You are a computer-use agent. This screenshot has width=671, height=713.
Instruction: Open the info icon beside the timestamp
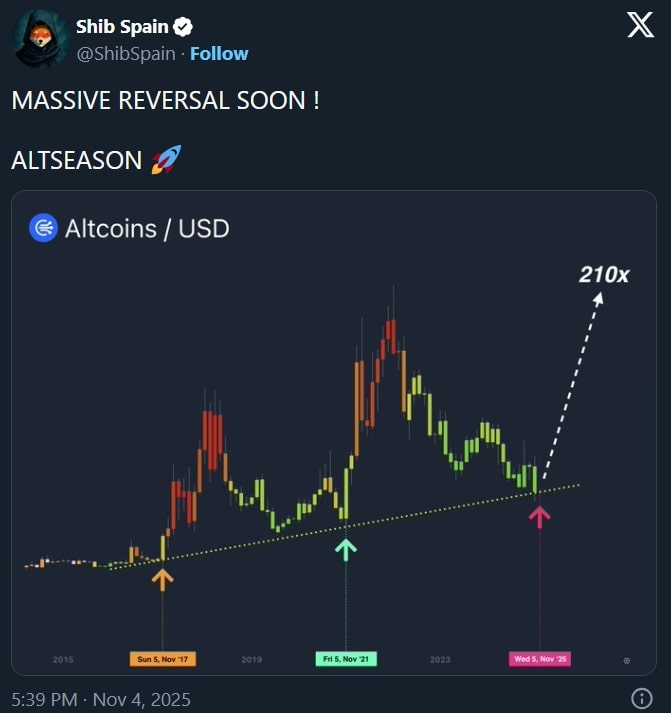pyautogui.click(x=641, y=698)
